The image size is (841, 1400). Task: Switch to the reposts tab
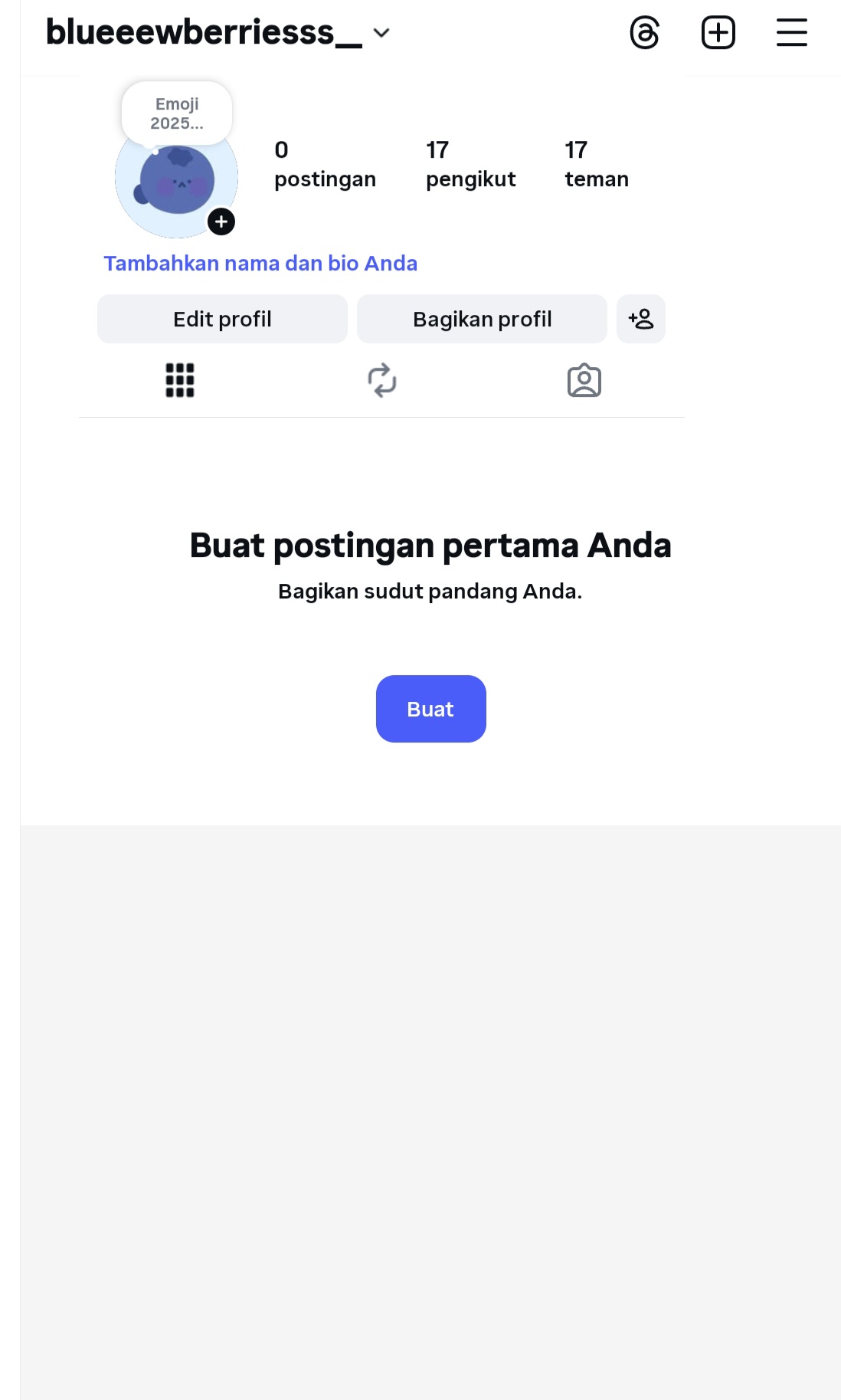381,380
